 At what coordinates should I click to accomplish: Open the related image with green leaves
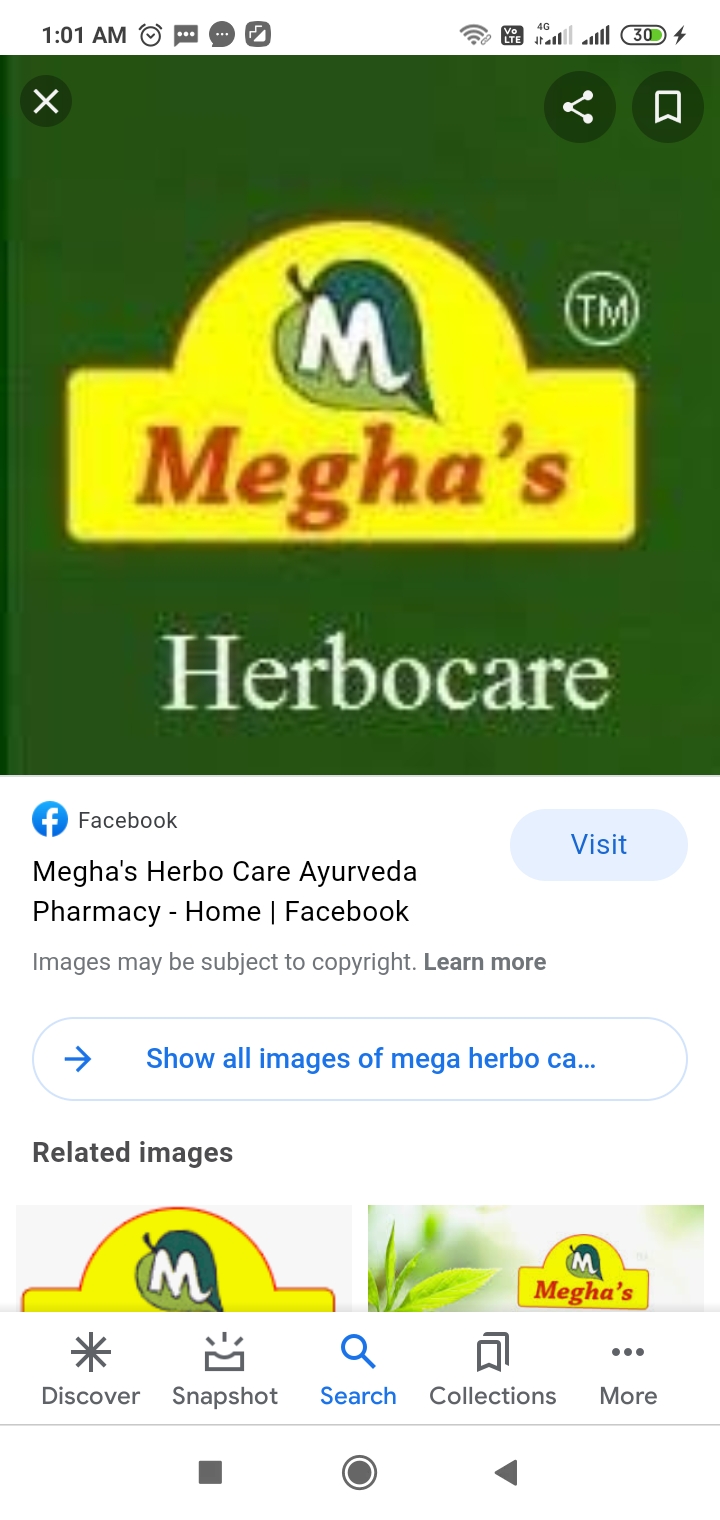(536, 1258)
